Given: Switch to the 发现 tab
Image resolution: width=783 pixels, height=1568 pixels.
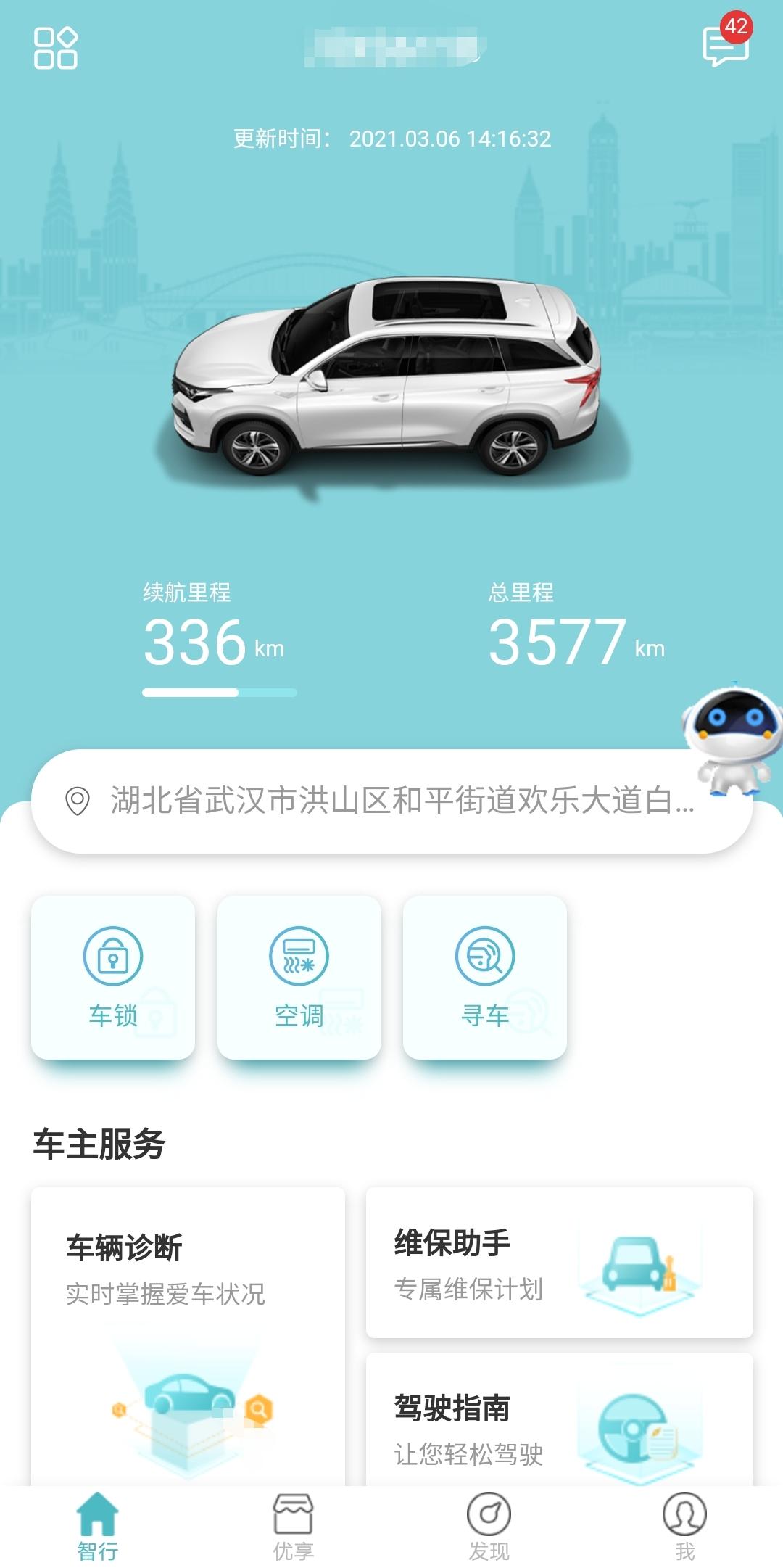Looking at the screenshot, I should click(489, 1526).
